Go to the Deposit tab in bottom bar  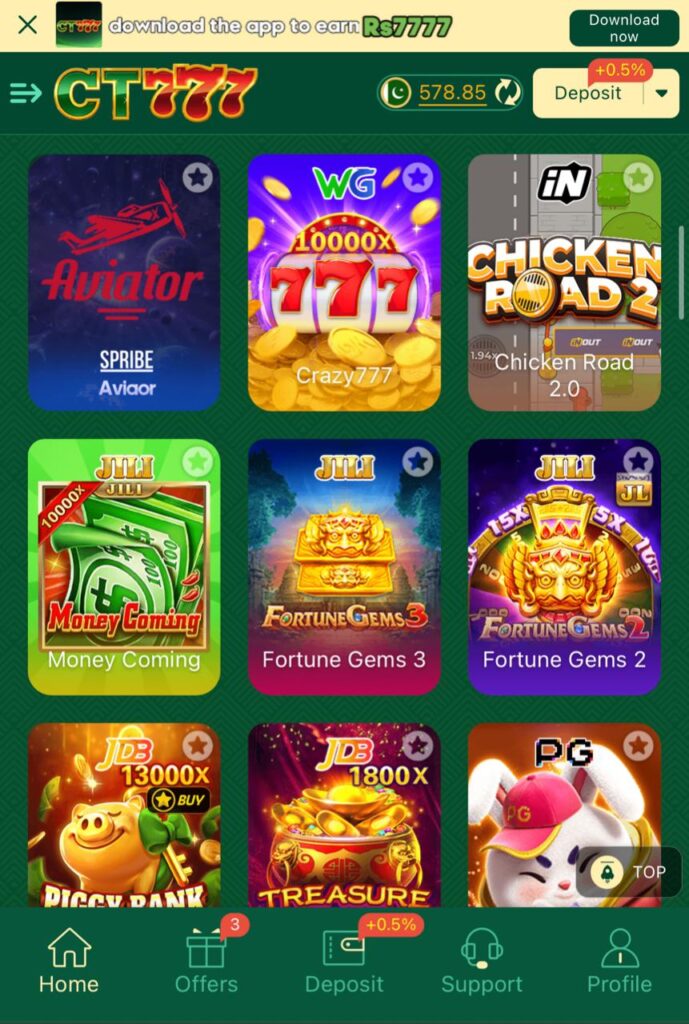click(x=344, y=961)
